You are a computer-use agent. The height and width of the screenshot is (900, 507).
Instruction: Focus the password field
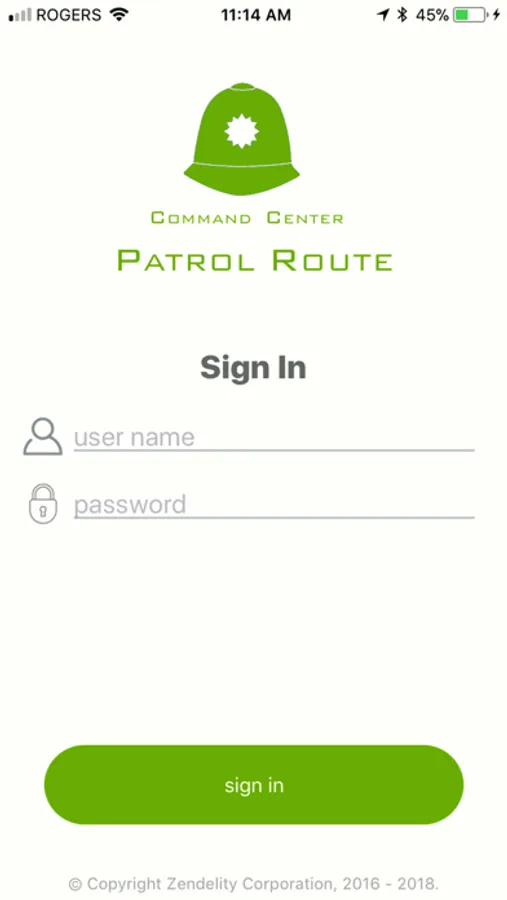point(274,505)
